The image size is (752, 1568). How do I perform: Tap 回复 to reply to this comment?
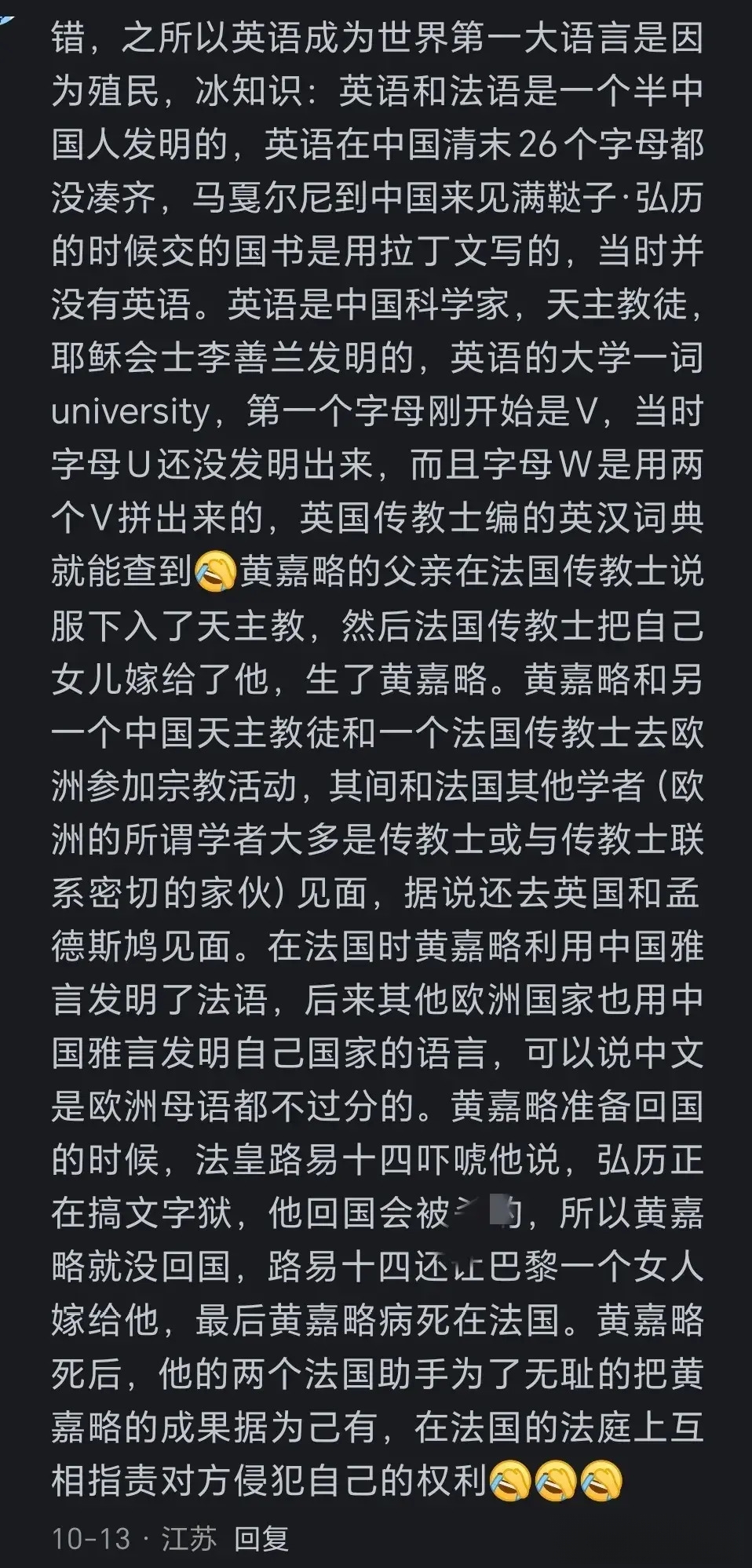pyautogui.click(x=261, y=1537)
